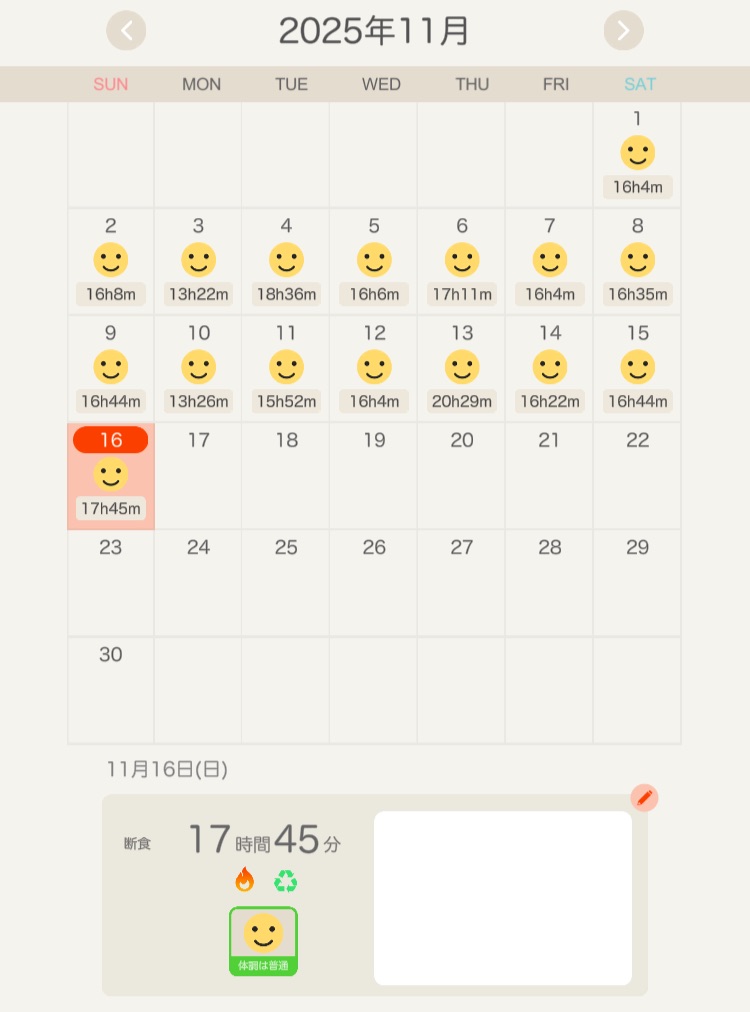Select November 10 with 13h26m fast
Viewport: 750px width, 1012px height.
click(x=198, y=369)
